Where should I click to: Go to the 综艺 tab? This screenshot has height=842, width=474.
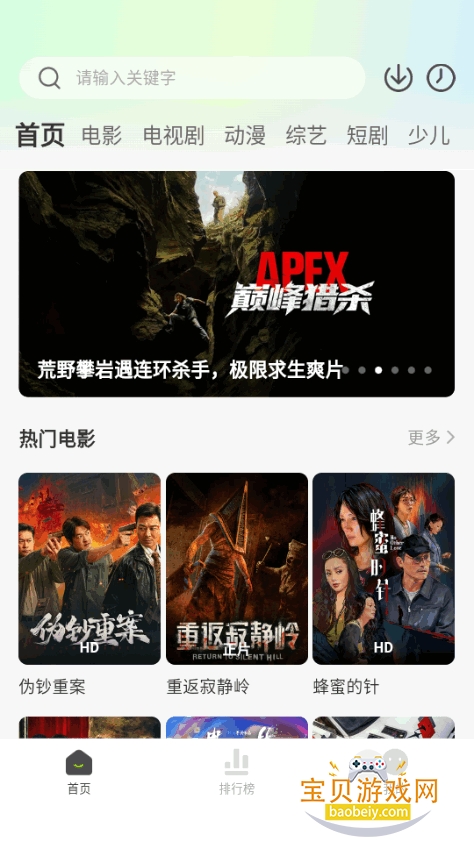[x=306, y=135]
